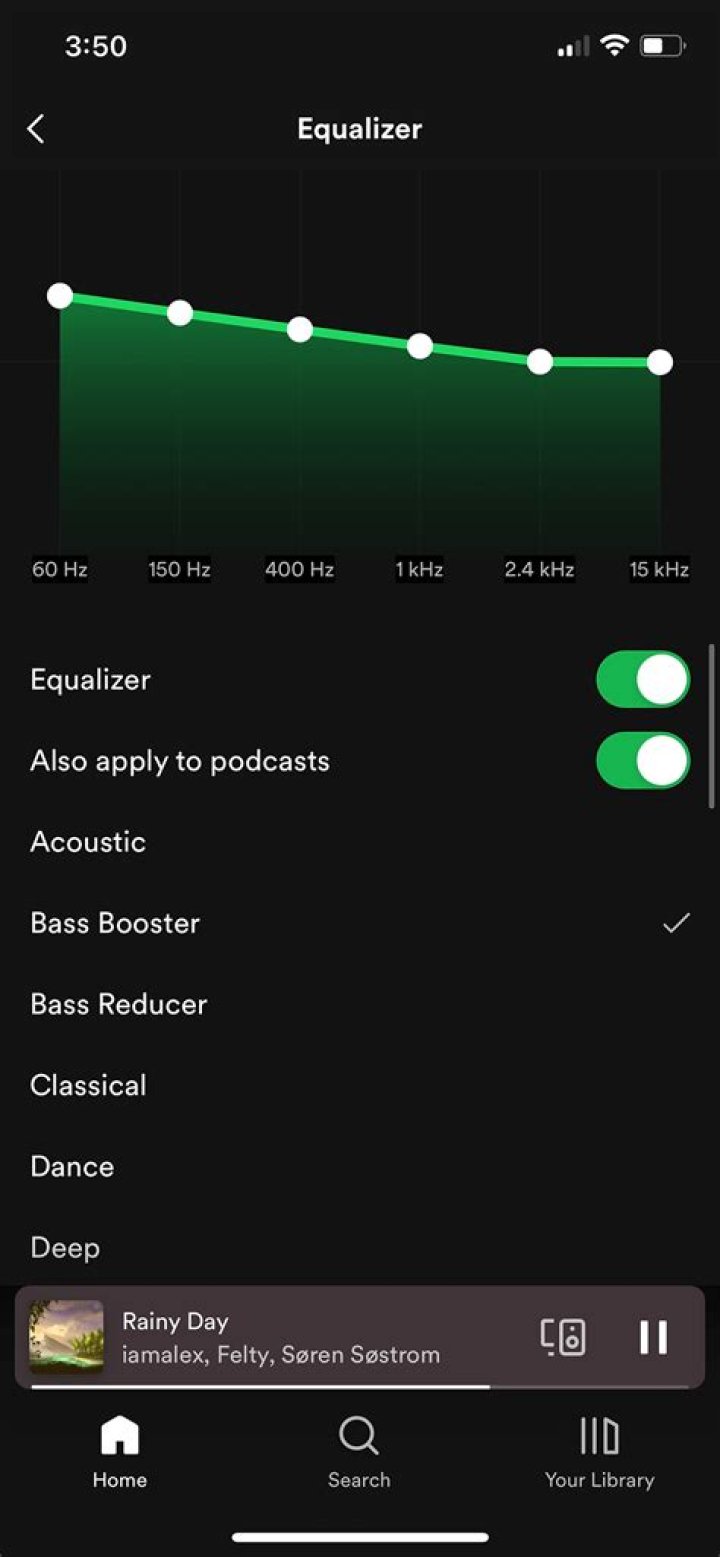Turn off 'Also apply to podcasts'
This screenshot has height=1557, width=720.
click(x=641, y=760)
